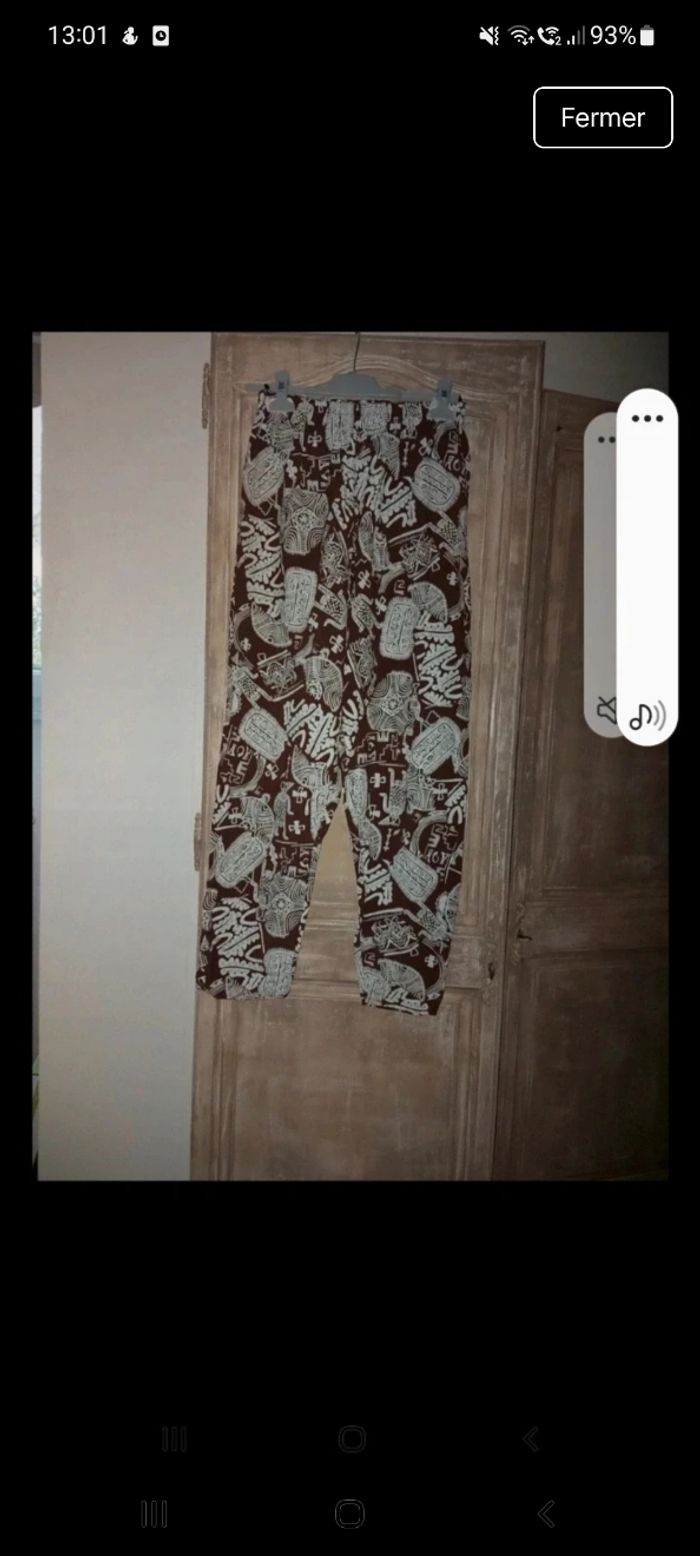Image resolution: width=700 pixels, height=1556 pixels.
Task: Mute media volume via the music note icon
Action: [x=647, y=715]
